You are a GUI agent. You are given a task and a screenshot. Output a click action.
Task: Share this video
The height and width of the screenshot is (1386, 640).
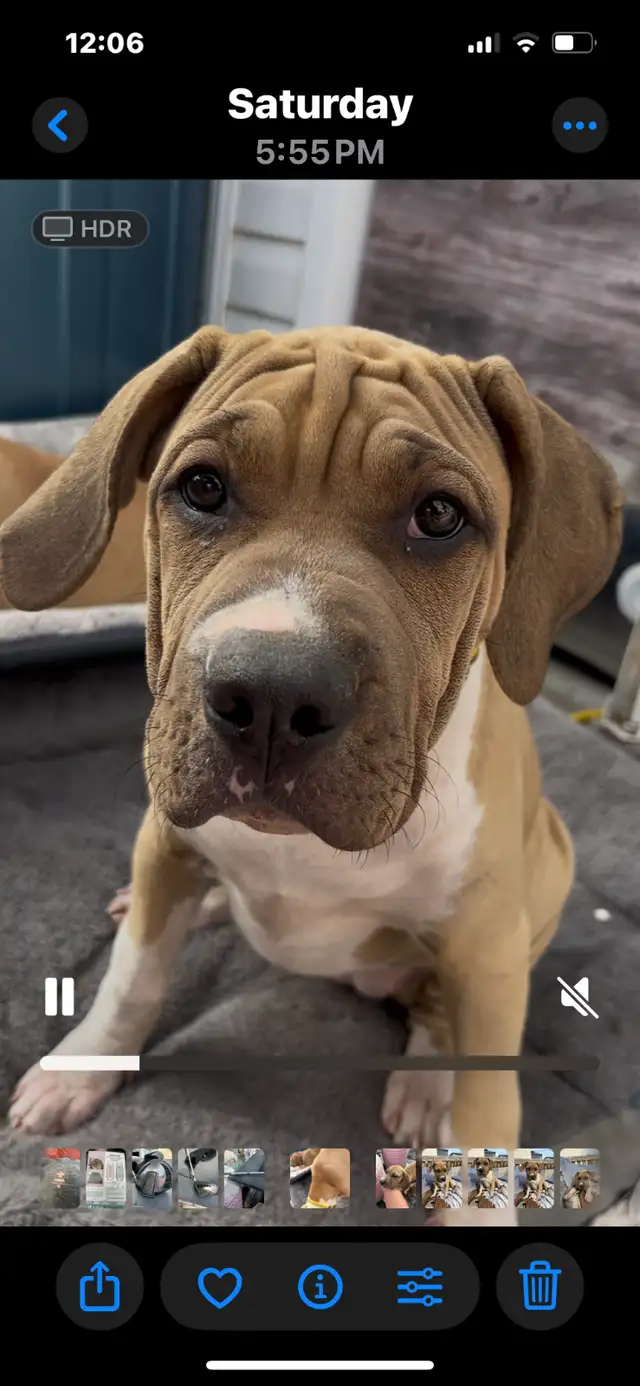click(99, 1286)
